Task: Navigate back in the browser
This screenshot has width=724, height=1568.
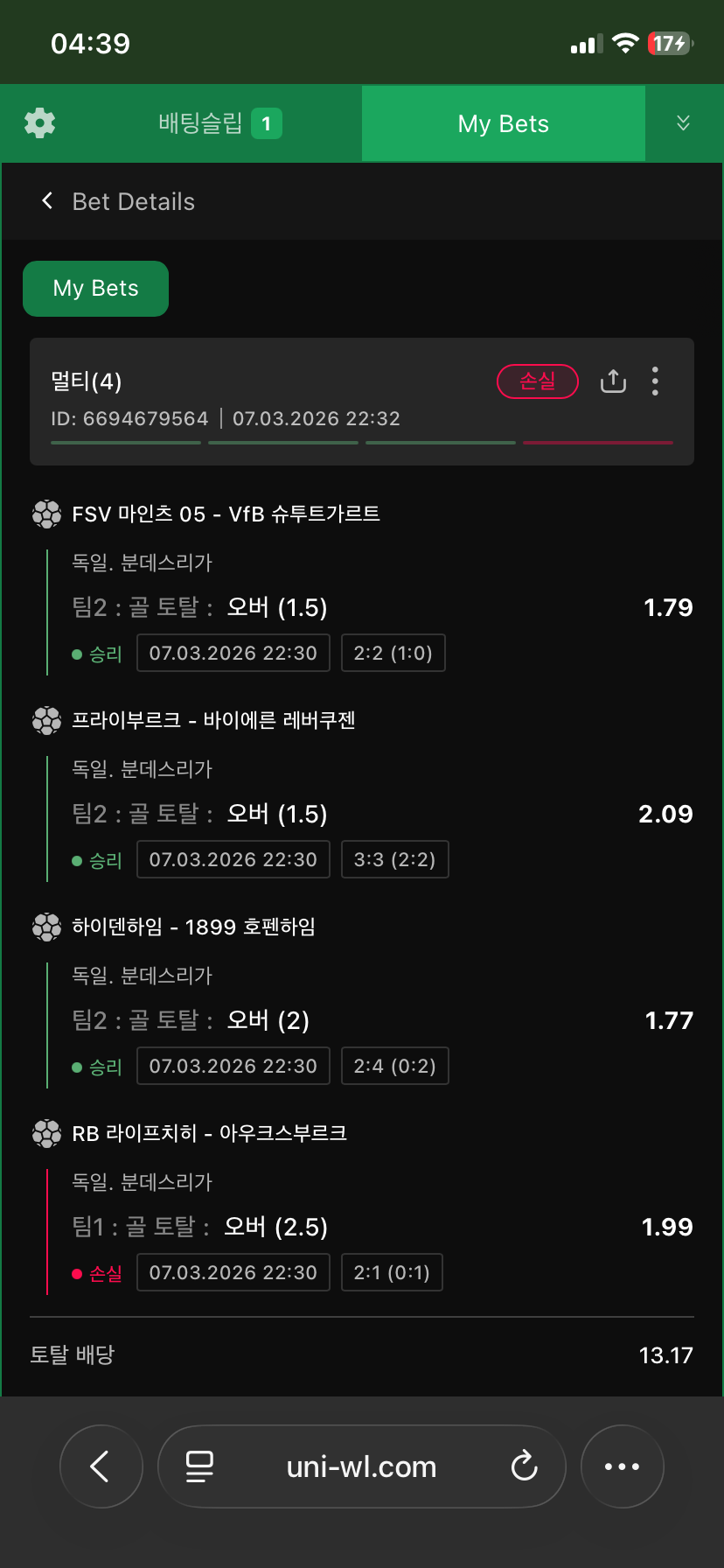Action: pyautogui.click(x=101, y=1466)
